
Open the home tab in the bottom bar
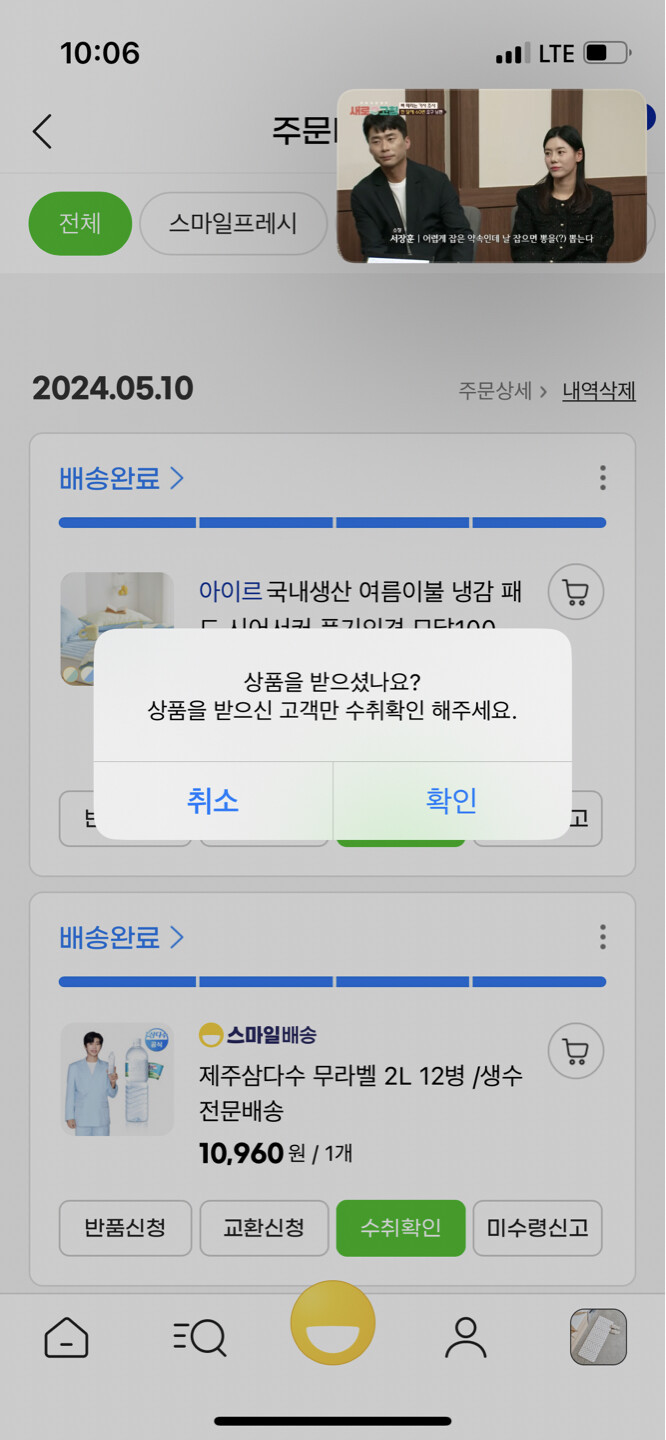66,1337
